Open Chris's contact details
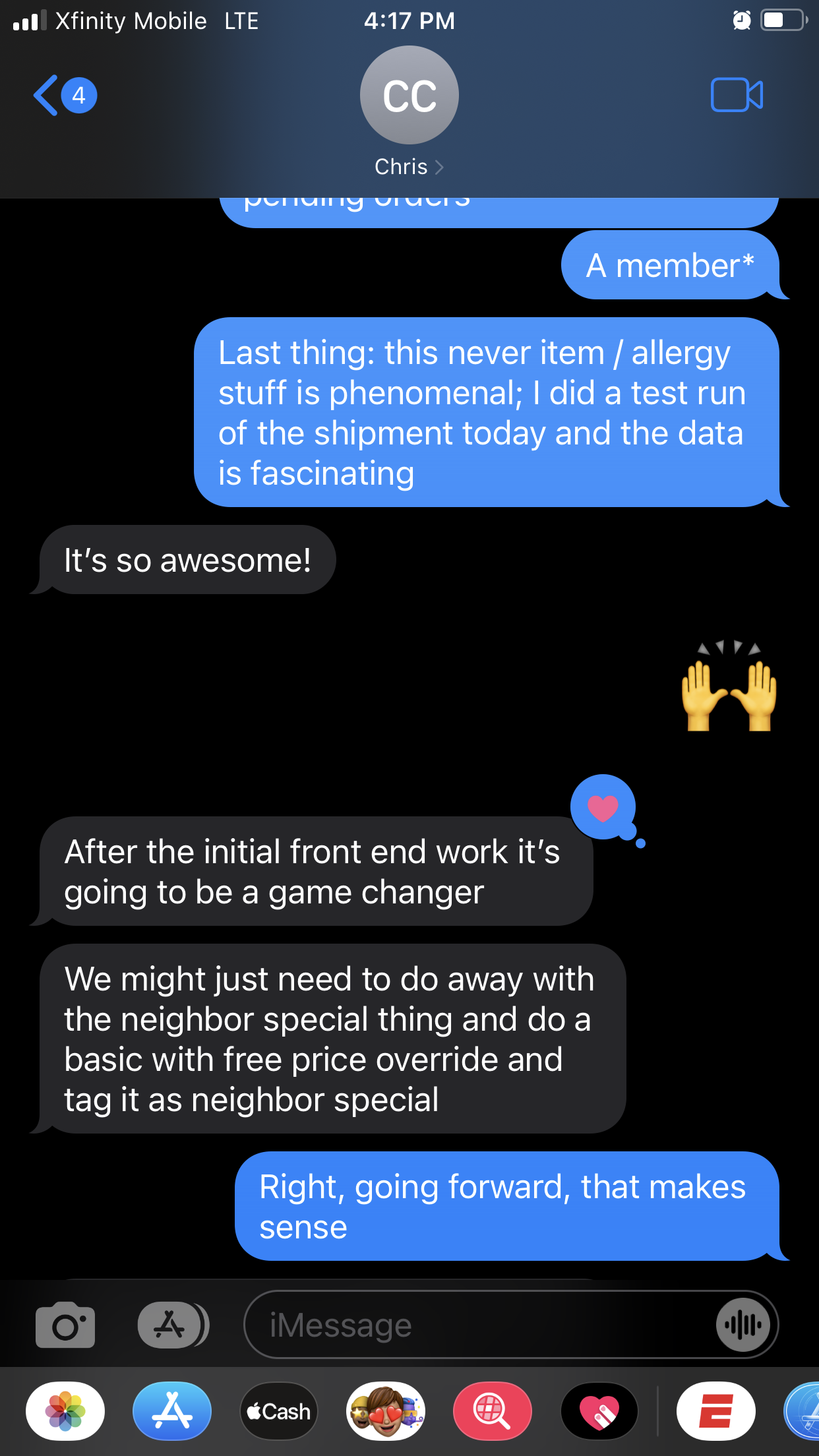Viewport: 819px width, 1456px height. click(x=409, y=166)
